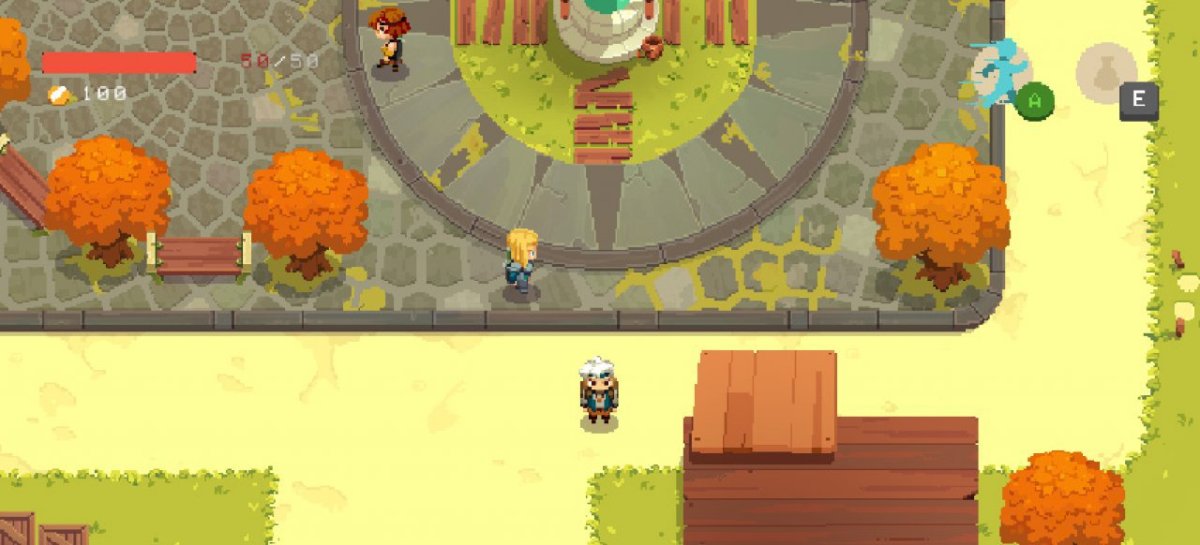Use the potion bag icon
The width and height of the screenshot is (1200, 545).
tap(1106, 71)
